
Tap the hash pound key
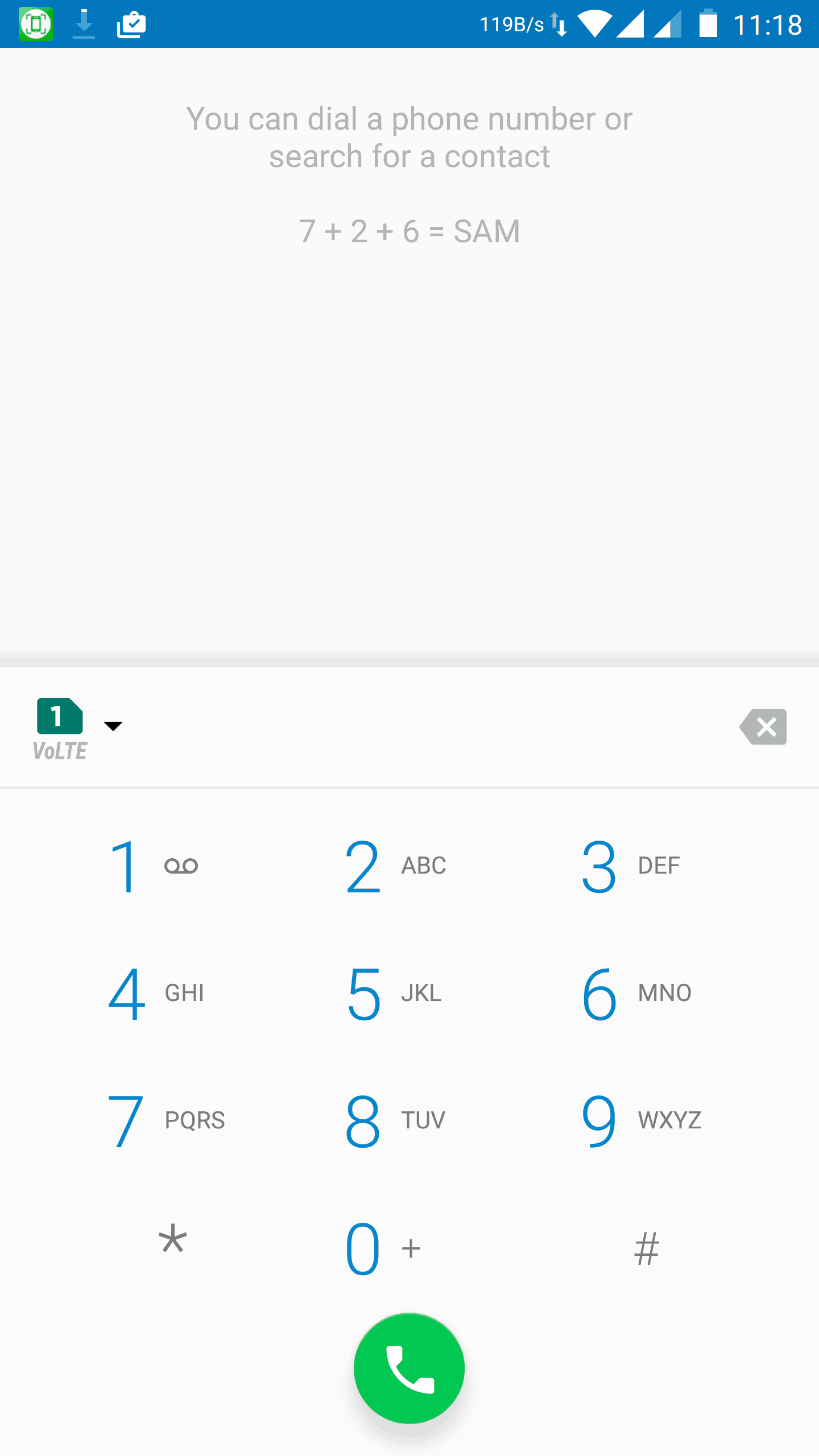pyautogui.click(x=646, y=1248)
